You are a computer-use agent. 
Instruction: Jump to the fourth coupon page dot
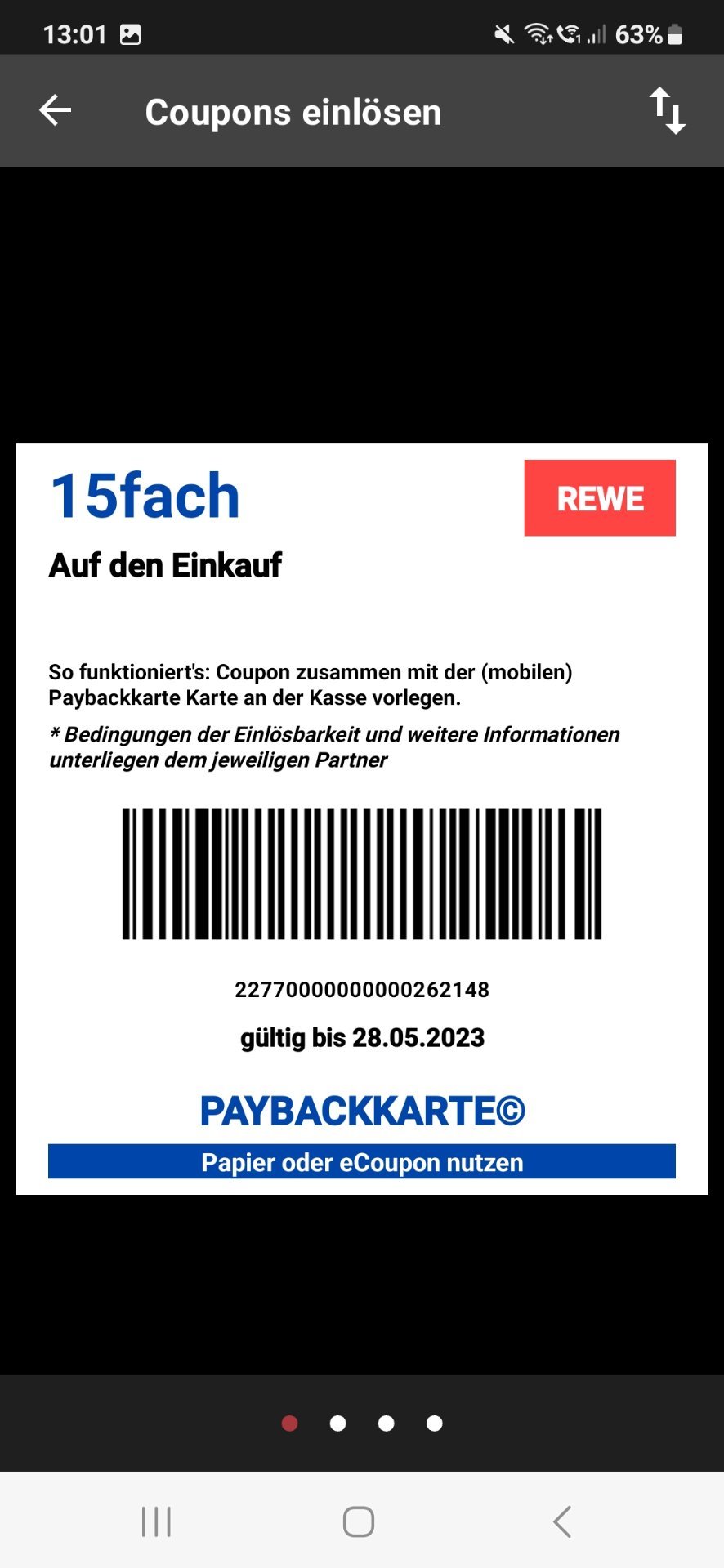435,1423
